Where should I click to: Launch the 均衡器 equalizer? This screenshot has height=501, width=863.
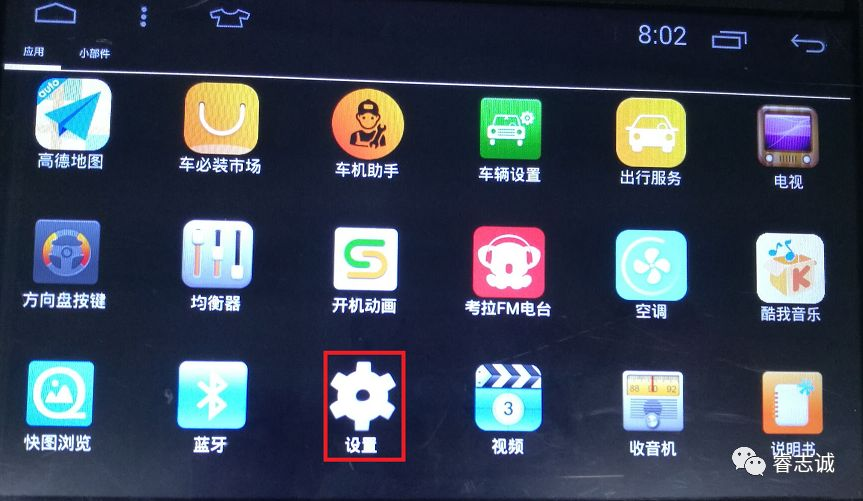pos(216,256)
